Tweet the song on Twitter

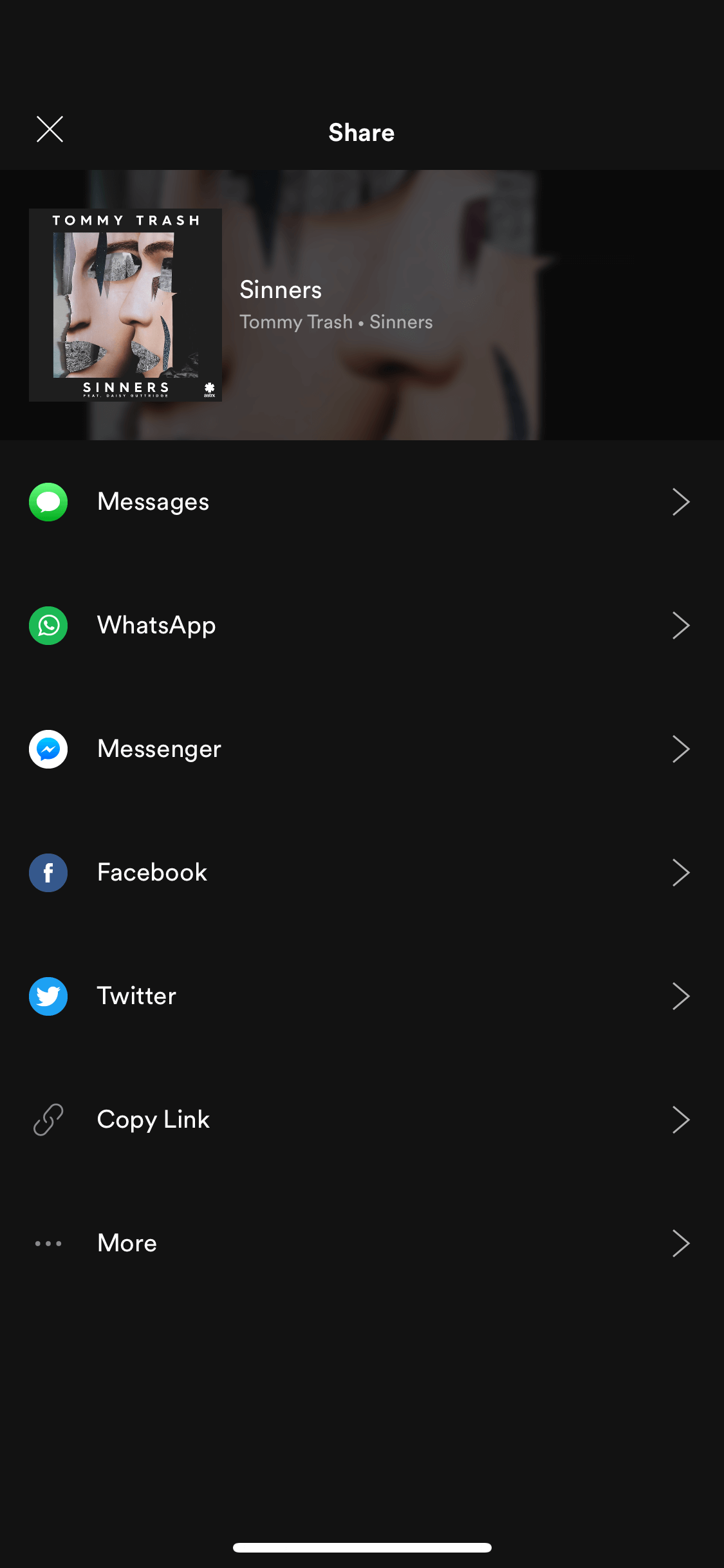(x=362, y=996)
